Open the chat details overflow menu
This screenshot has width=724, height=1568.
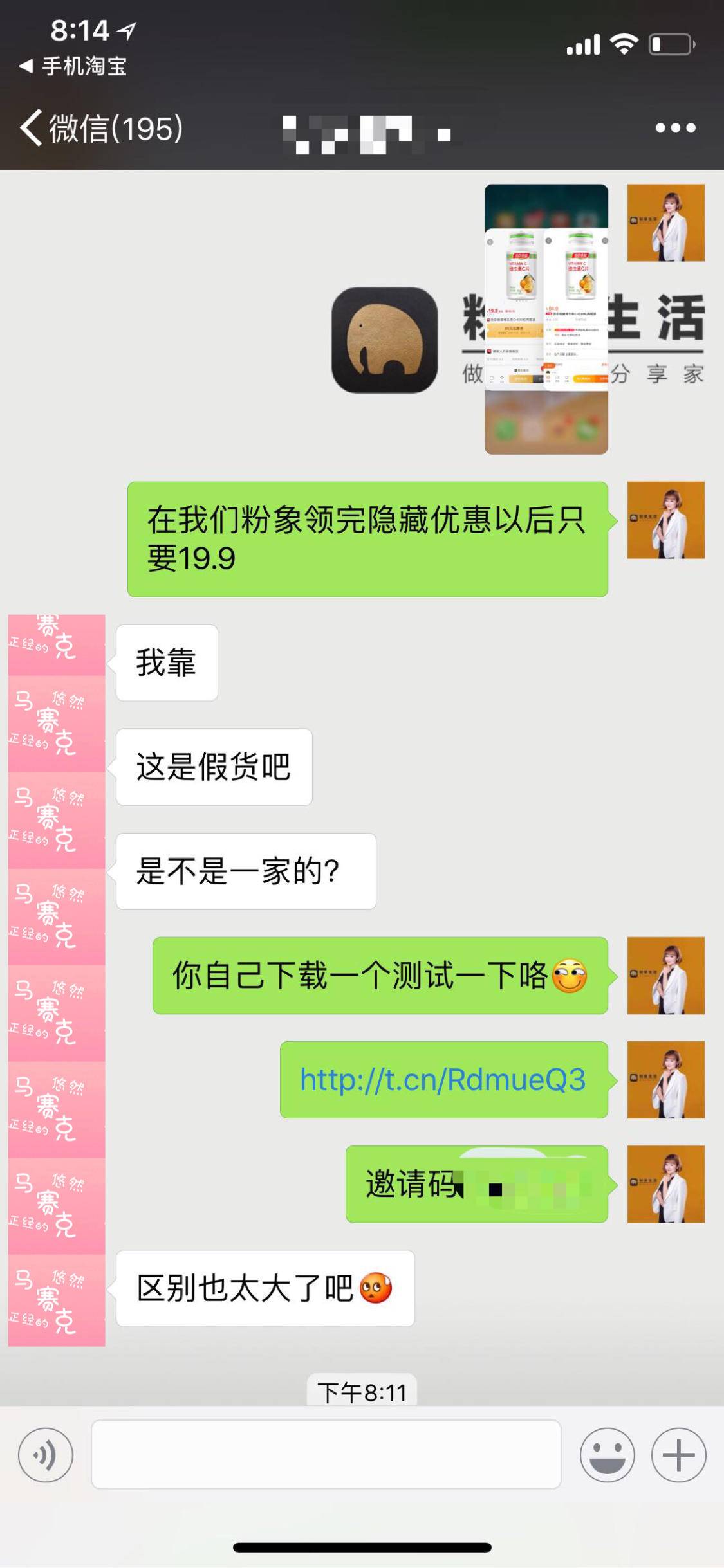point(674,128)
